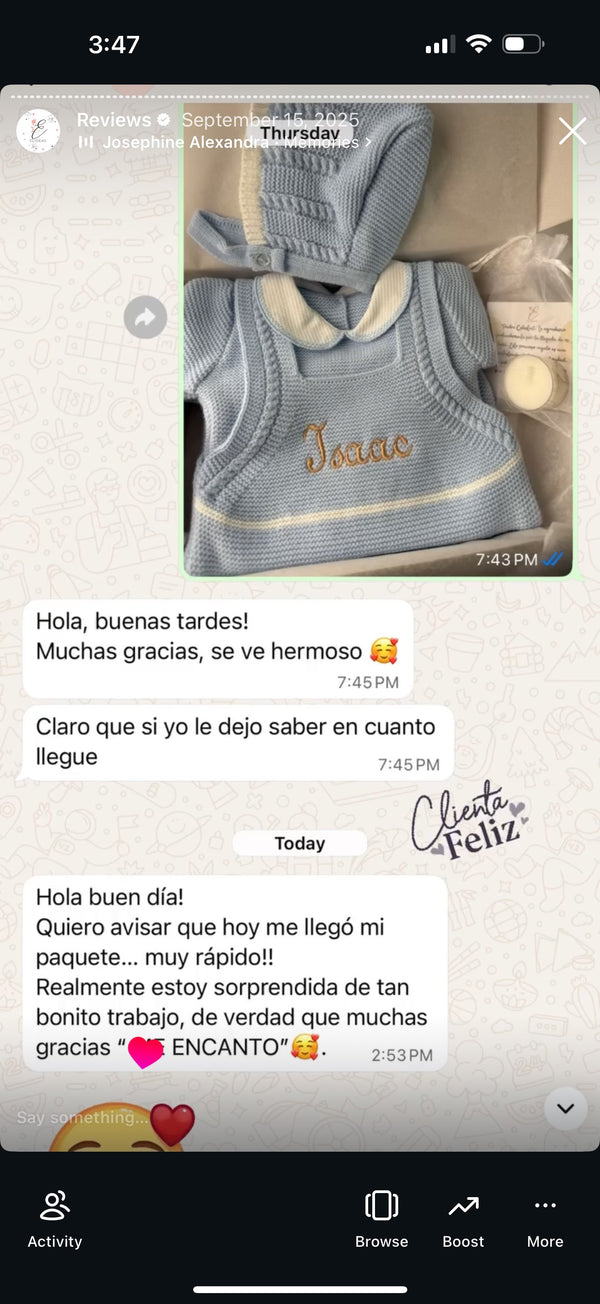Open the More options menu
This screenshot has width=600, height=1304.
pyautogui.click(x=545, y=1219)
